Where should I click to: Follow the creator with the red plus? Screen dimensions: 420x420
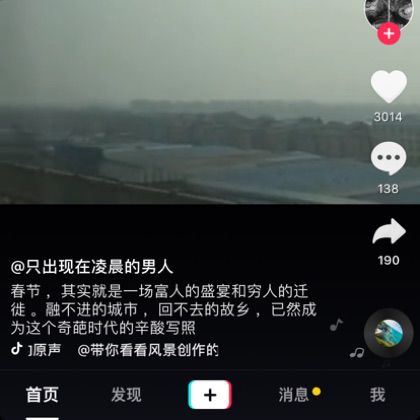(389, 34)
